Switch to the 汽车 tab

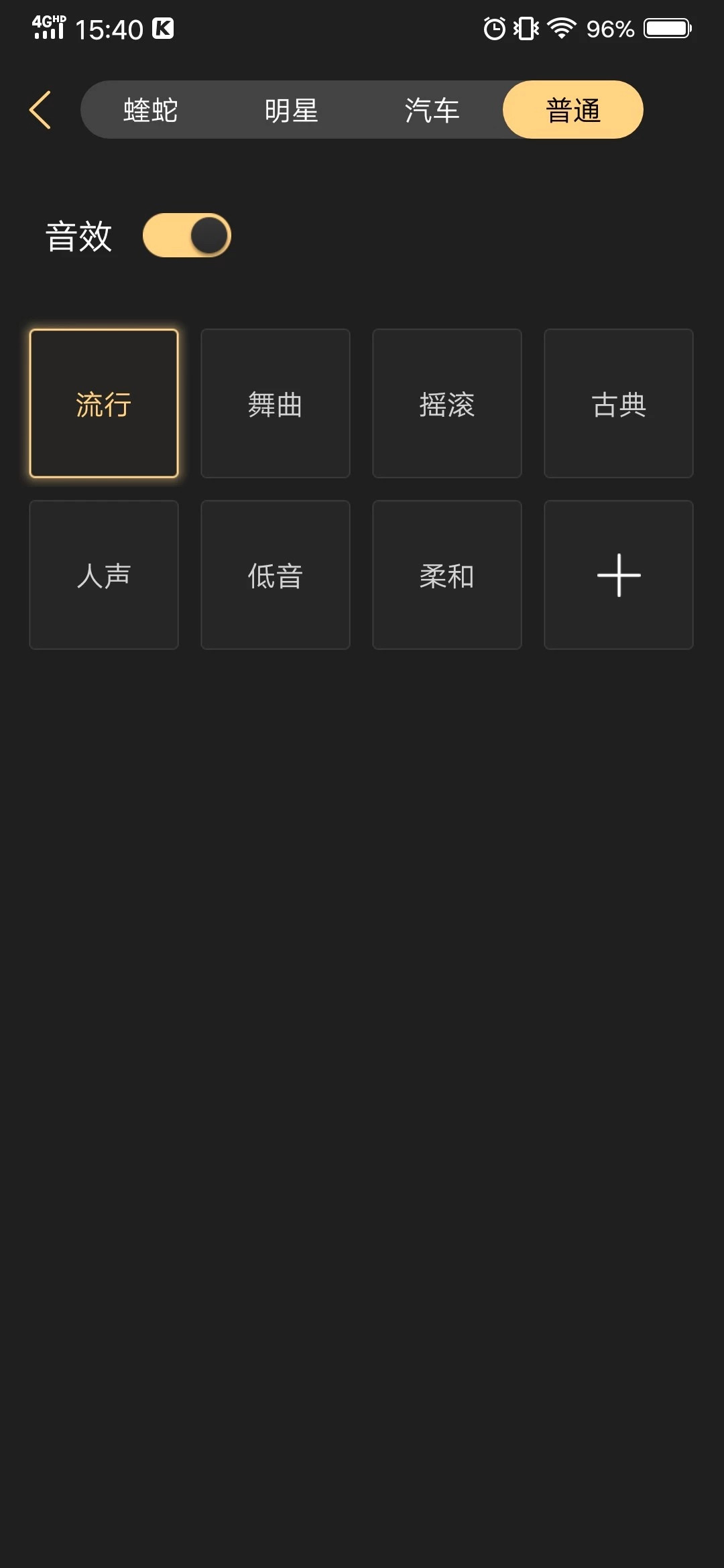[x=431, y=109]
